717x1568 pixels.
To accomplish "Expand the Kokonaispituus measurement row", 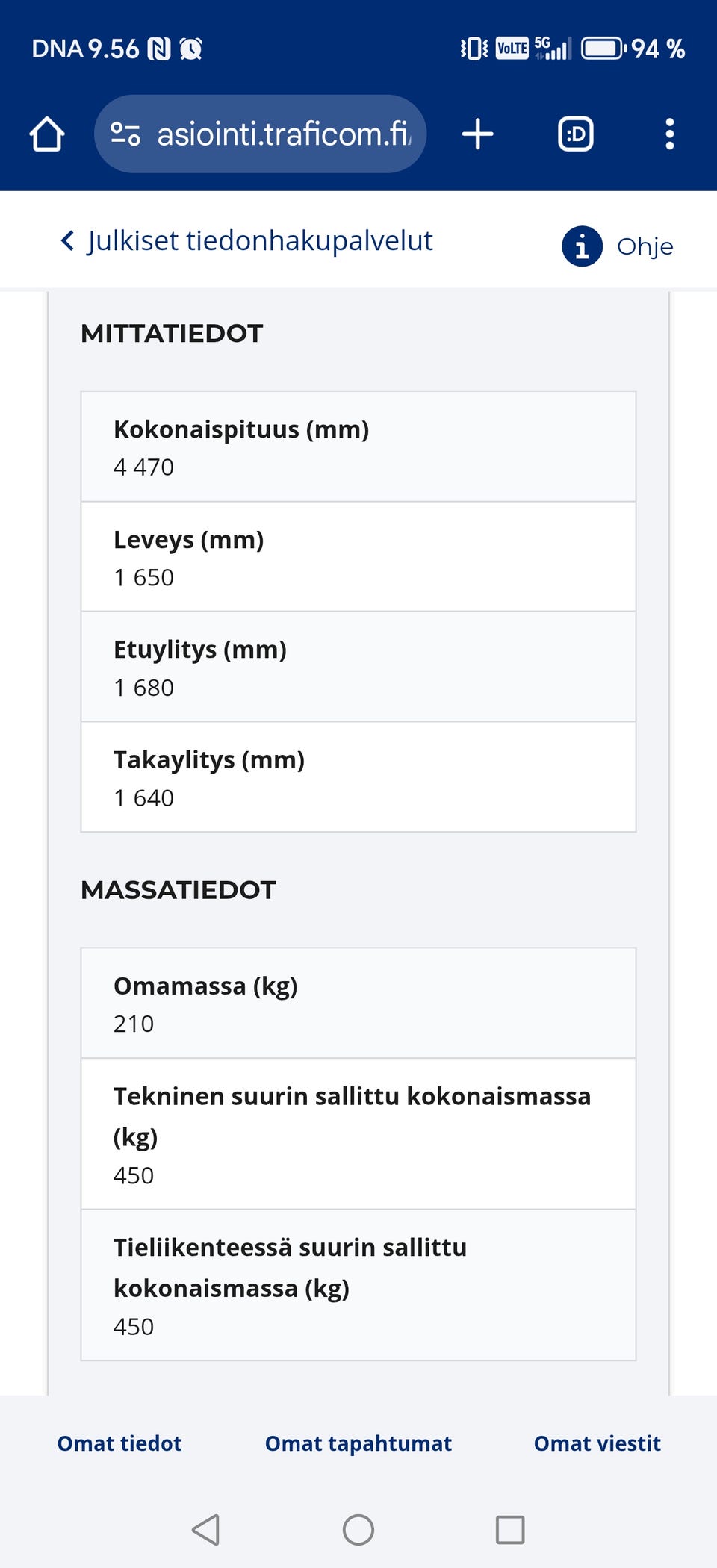I will pos(358,446).
